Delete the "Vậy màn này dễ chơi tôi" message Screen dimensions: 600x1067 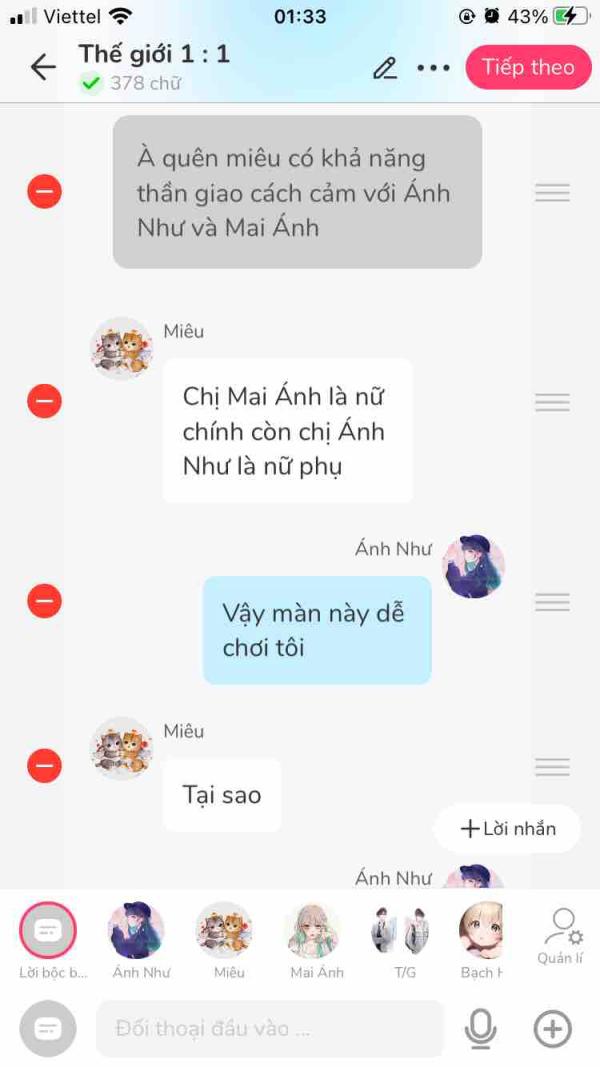click(x=44, y=601)
